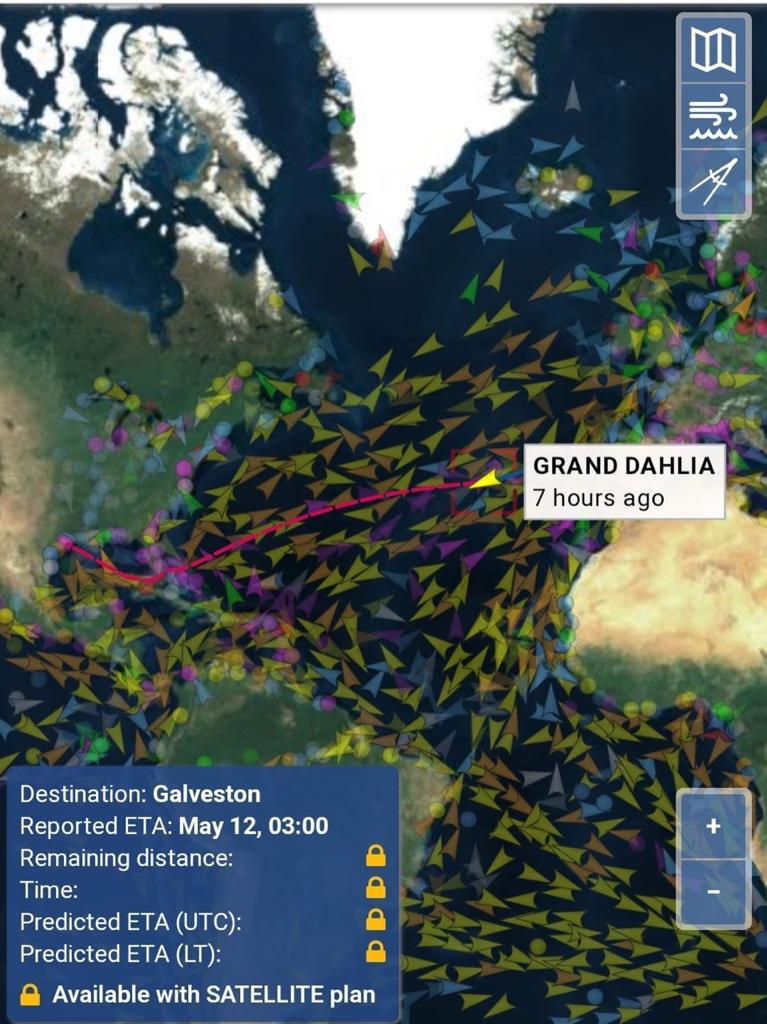Toggle the wind and waves weather layer
The height and width of the screenshot is (1024, 767).
713,118
